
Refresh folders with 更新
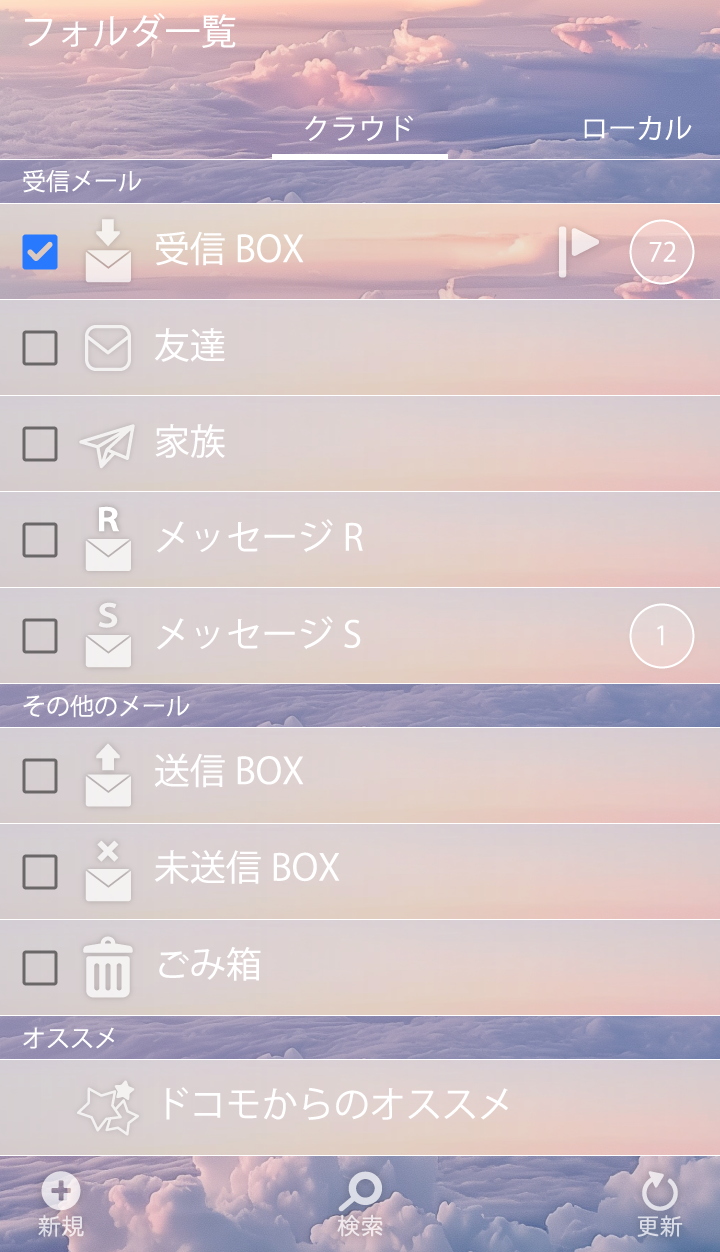(659, 1205)
